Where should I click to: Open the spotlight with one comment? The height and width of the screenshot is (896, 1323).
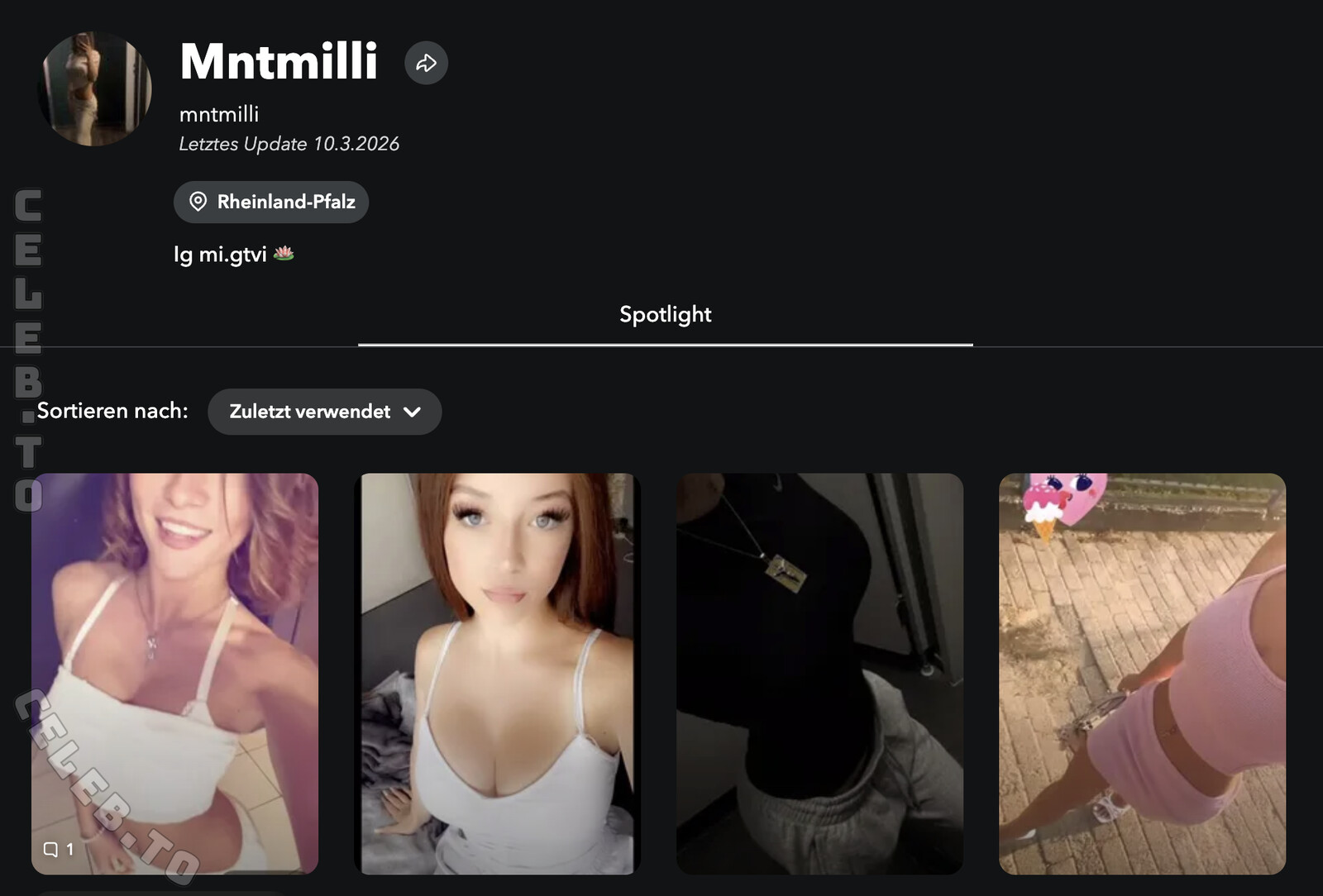pos(174,673)
